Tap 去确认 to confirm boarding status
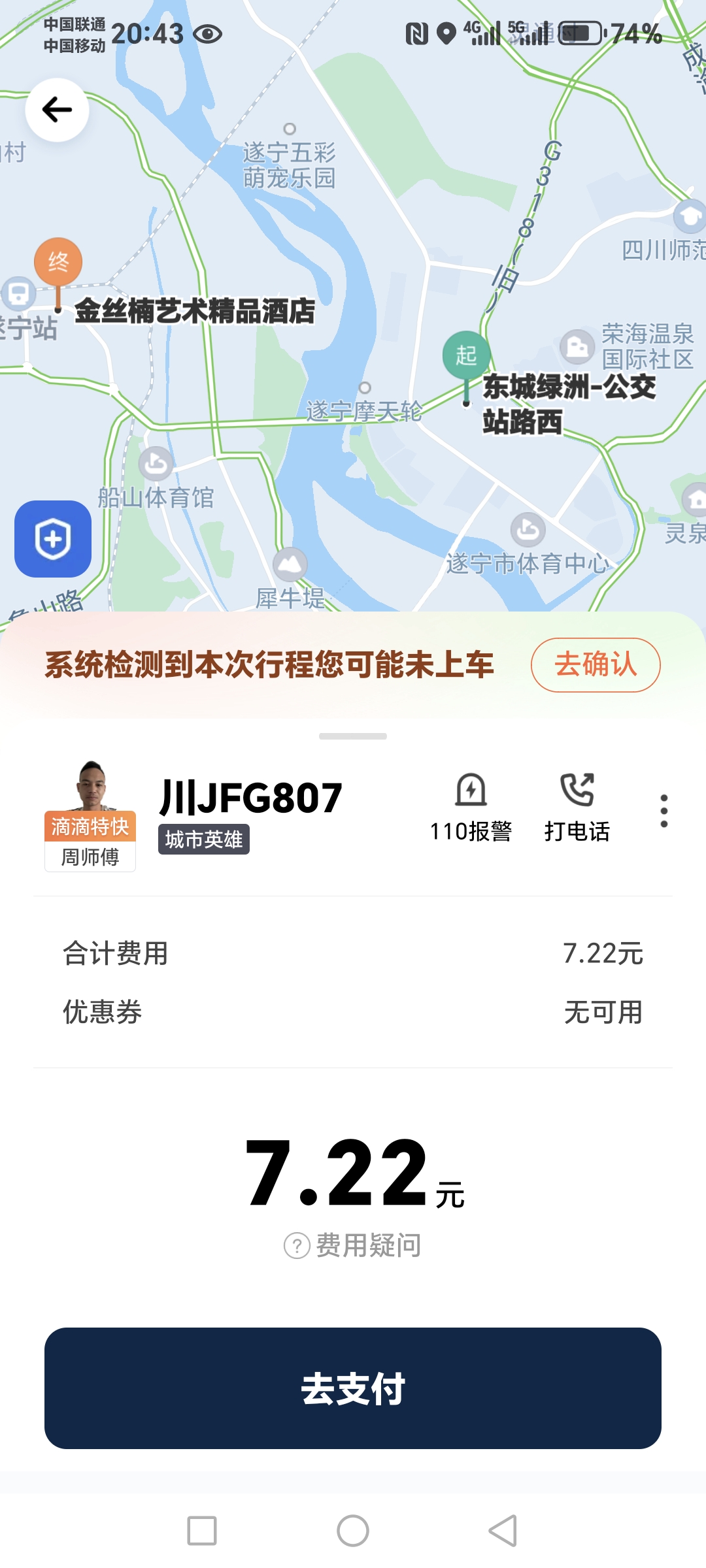The image size is (706, 1568). (x=595, y=665)
